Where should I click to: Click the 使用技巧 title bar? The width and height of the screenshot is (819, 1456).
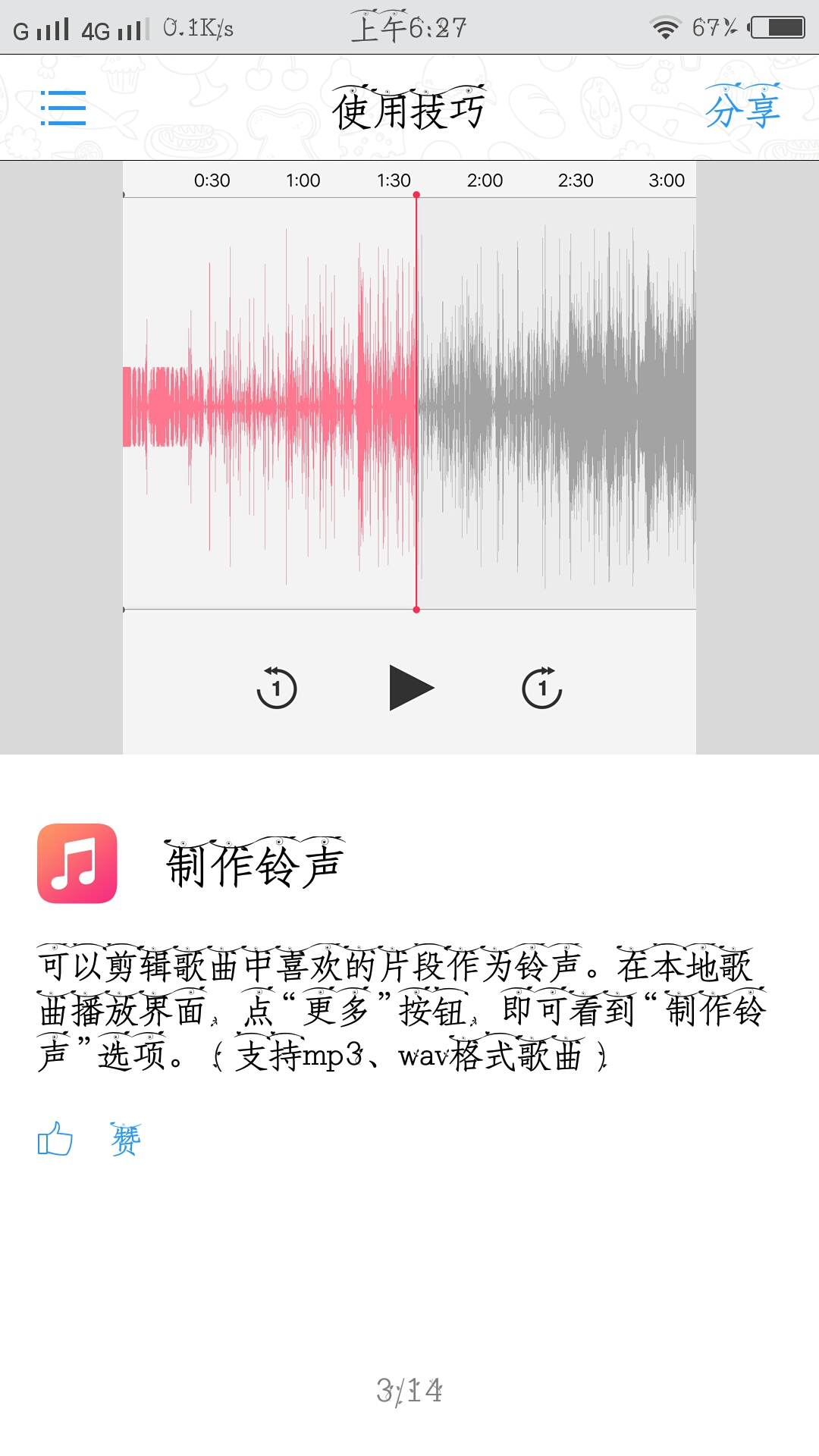(x=409, y=108)
